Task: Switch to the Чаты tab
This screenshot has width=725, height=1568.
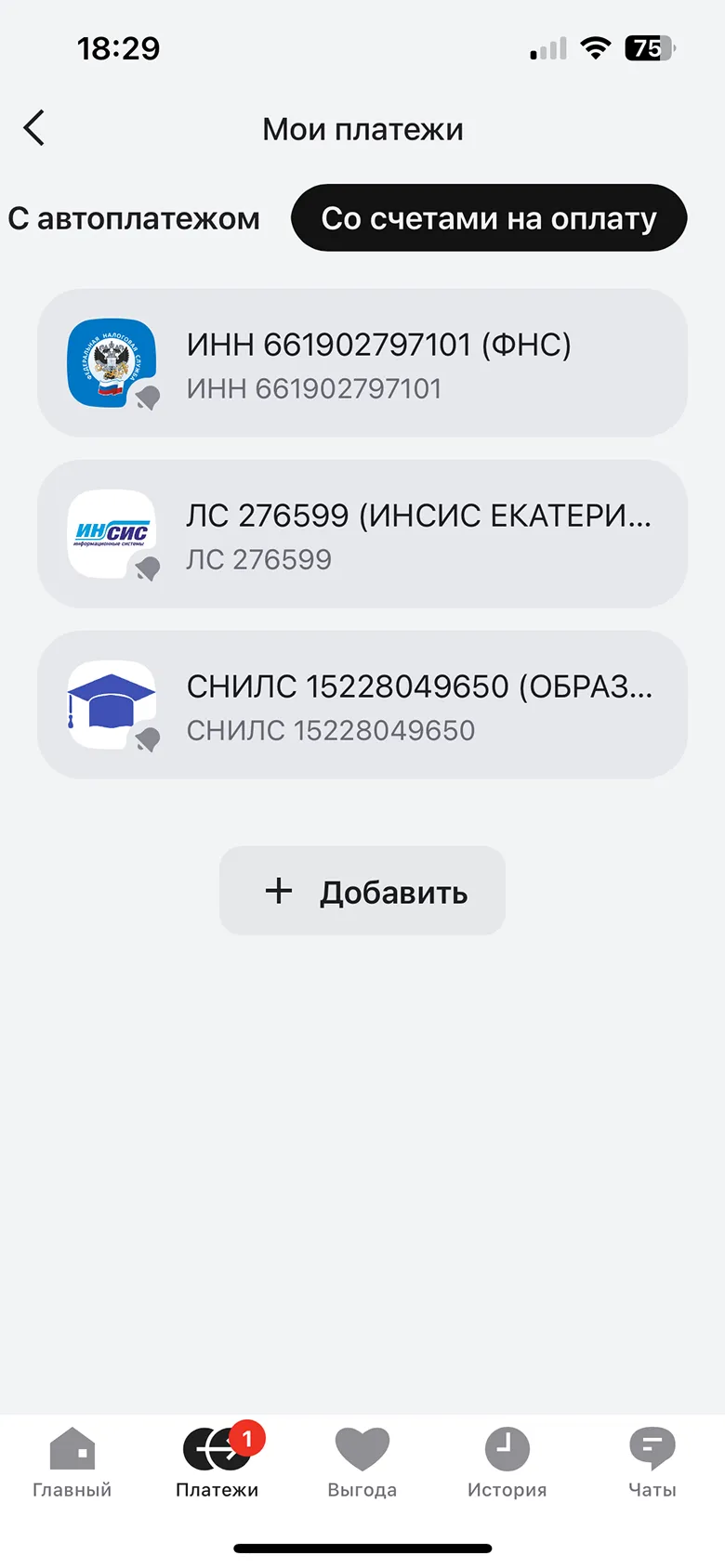Action: point(652,1462)
